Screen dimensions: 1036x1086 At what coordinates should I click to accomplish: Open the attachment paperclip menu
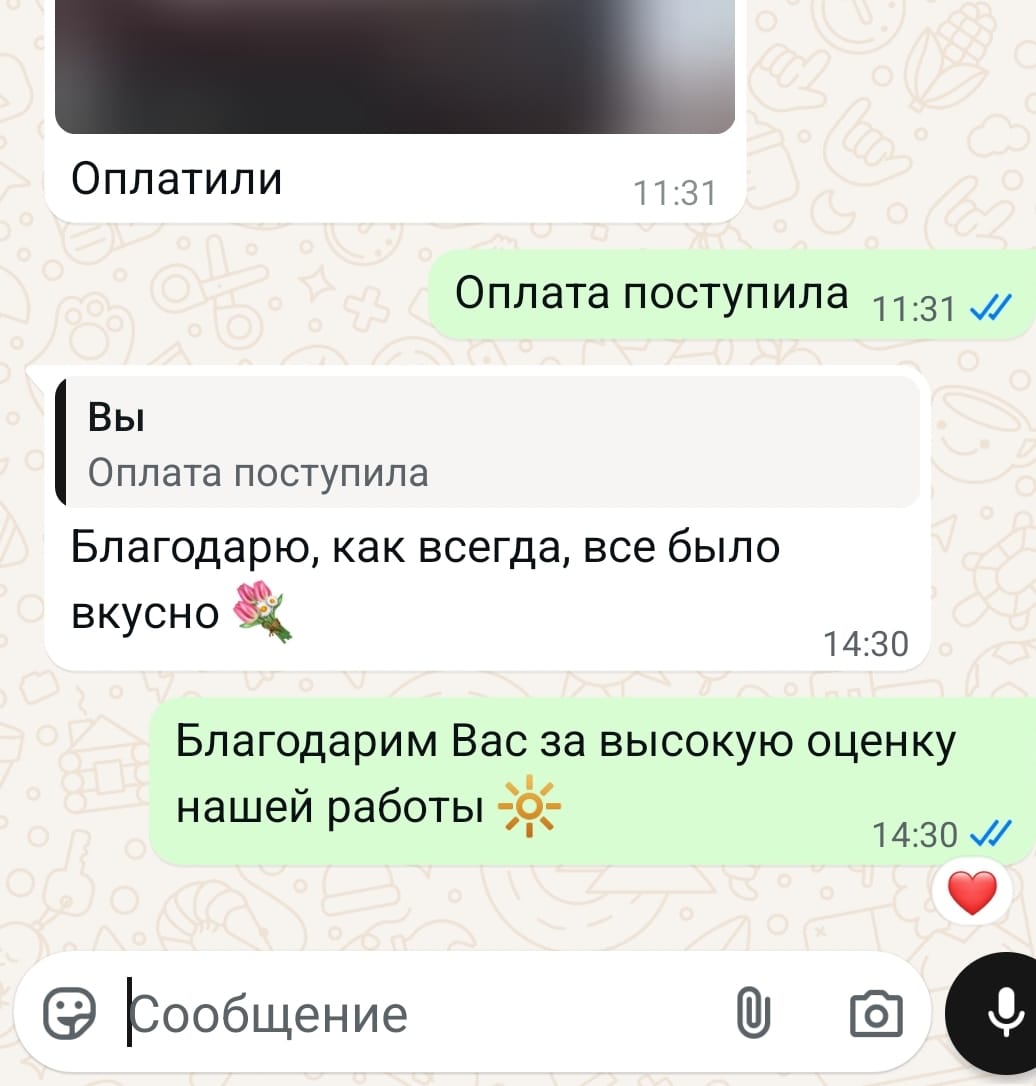[753, 1014]
